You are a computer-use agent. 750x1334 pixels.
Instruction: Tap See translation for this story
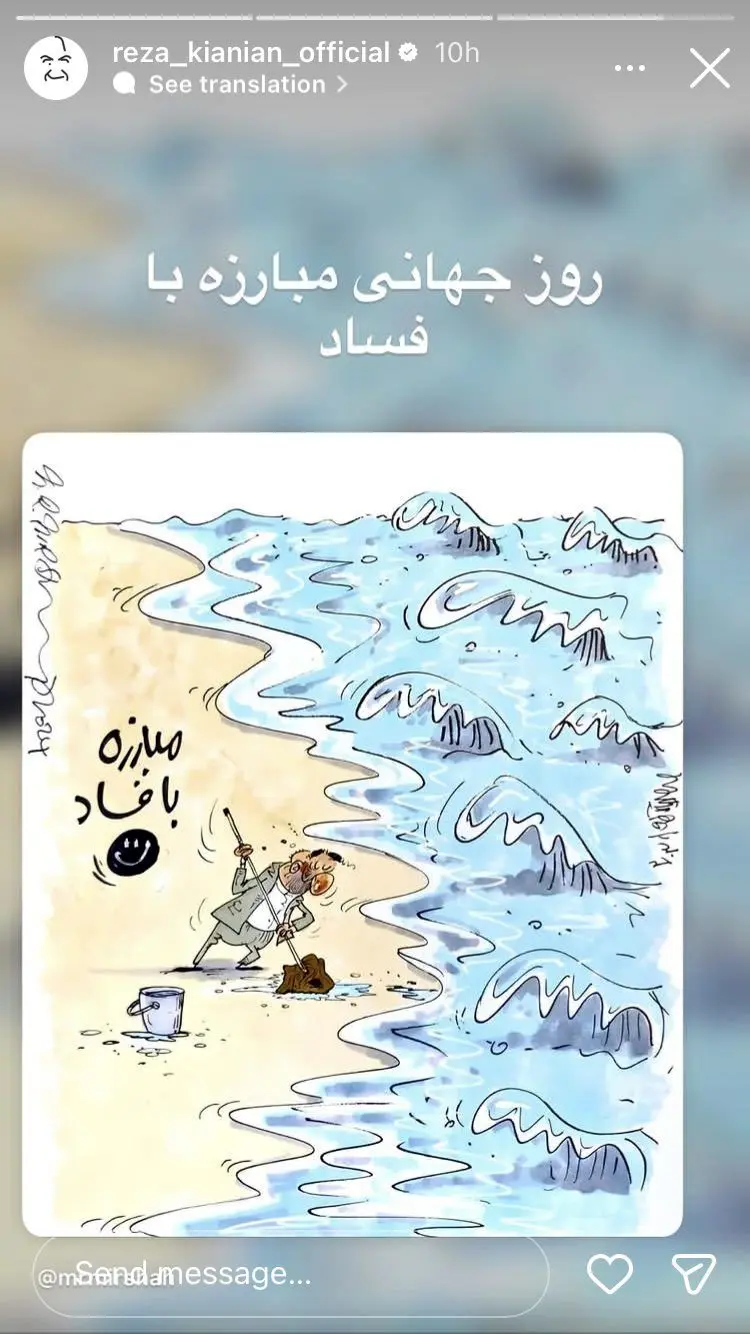click(x=237, y=85)
